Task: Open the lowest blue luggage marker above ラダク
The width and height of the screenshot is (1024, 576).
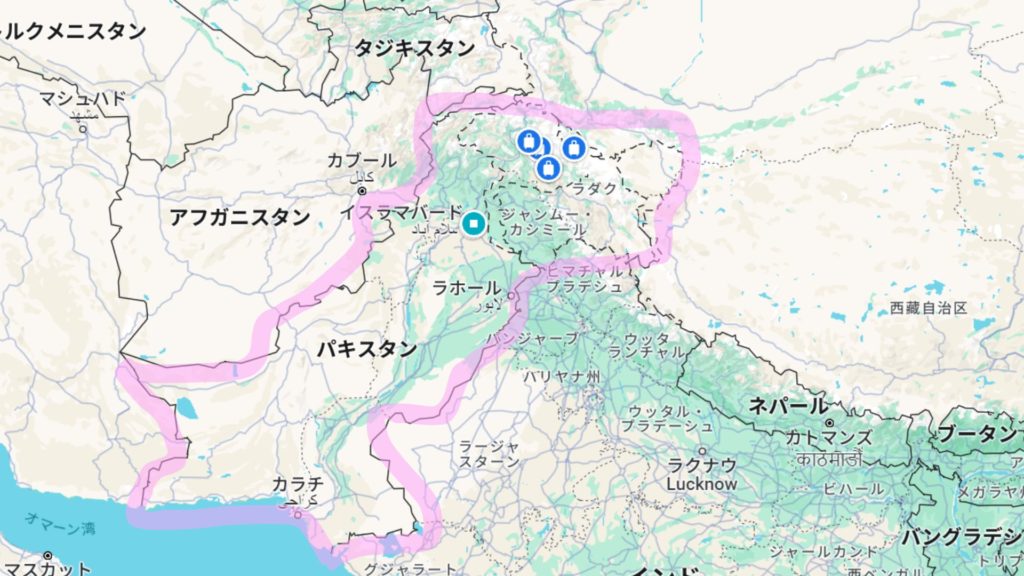Action: (x=549, y=167)
